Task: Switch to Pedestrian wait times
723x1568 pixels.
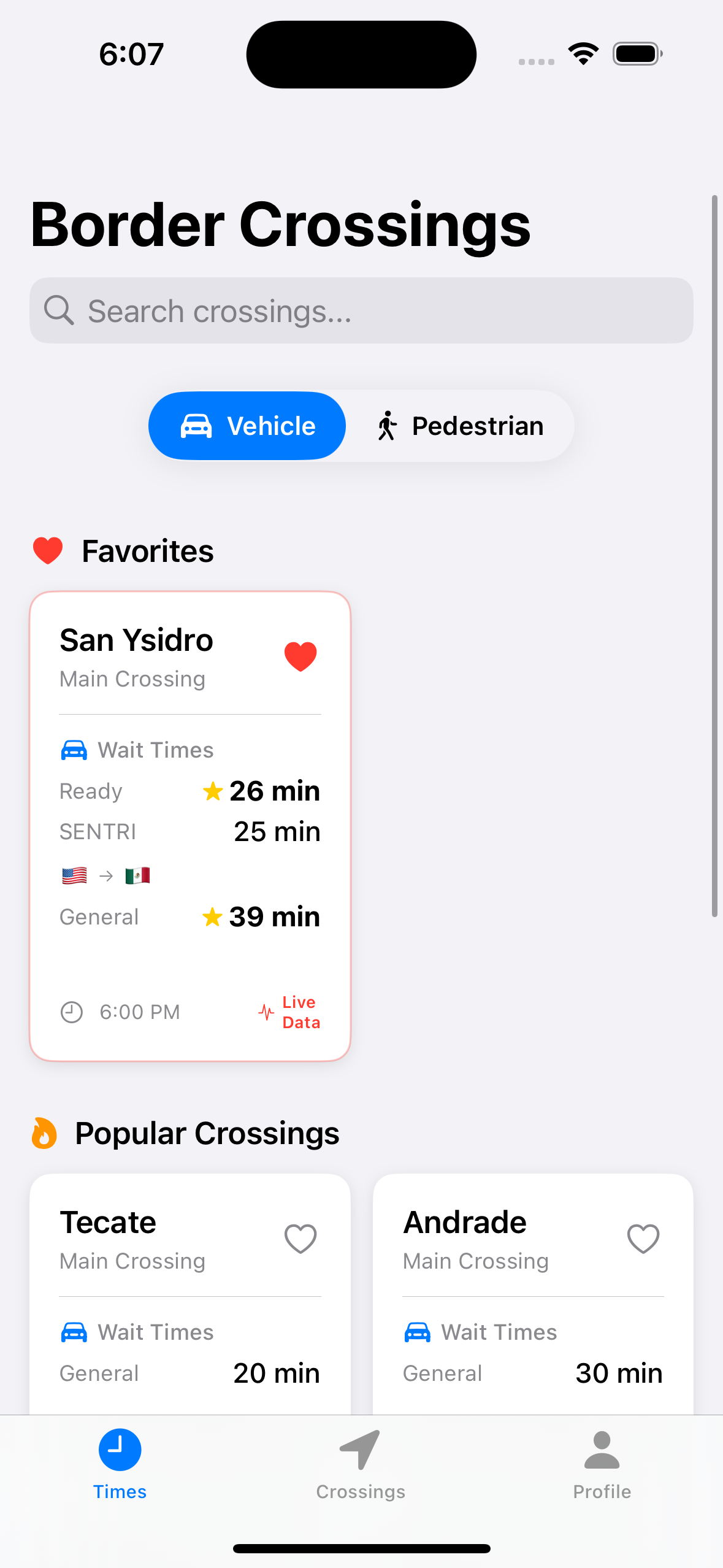Action: pyautogui.click(x=460, y=426)
